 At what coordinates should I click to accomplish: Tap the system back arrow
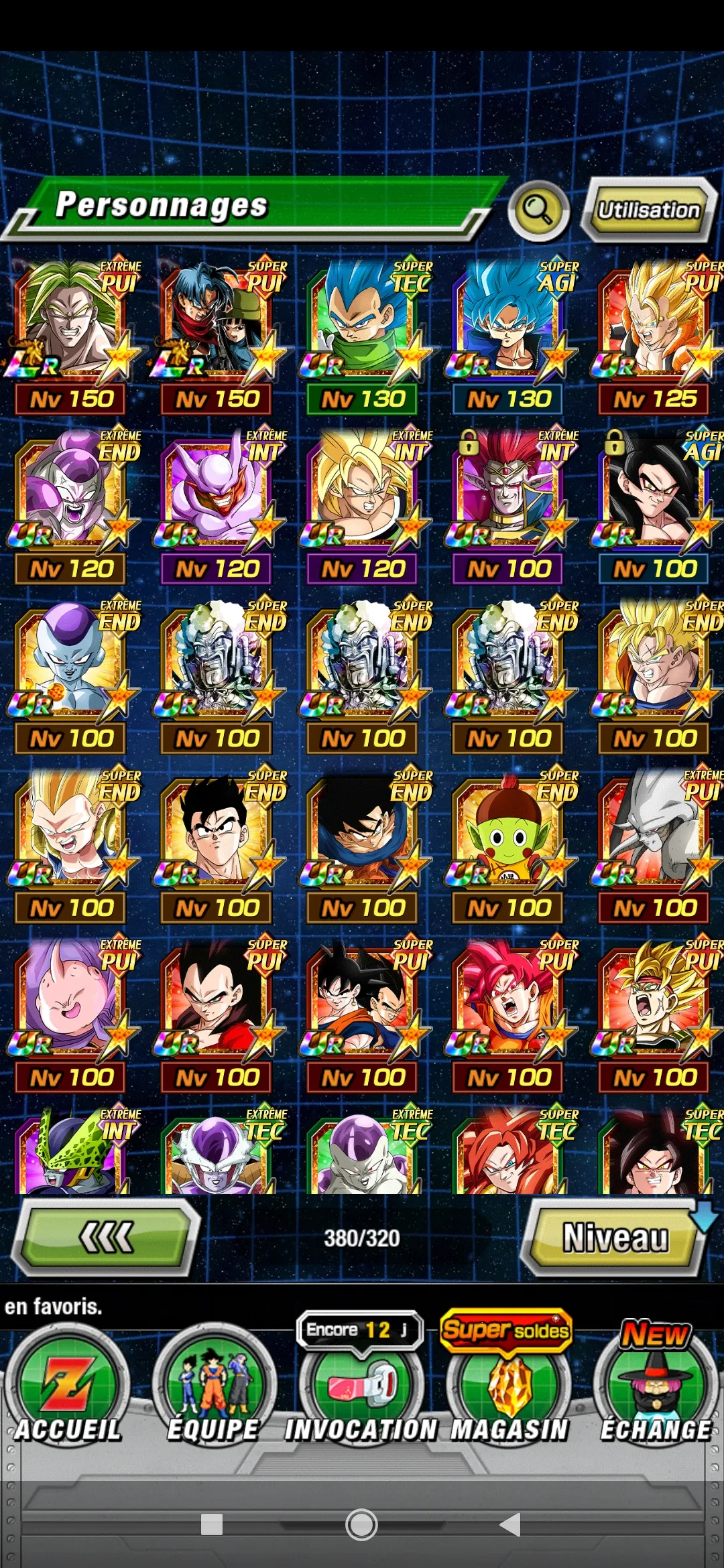point(511,1524)
